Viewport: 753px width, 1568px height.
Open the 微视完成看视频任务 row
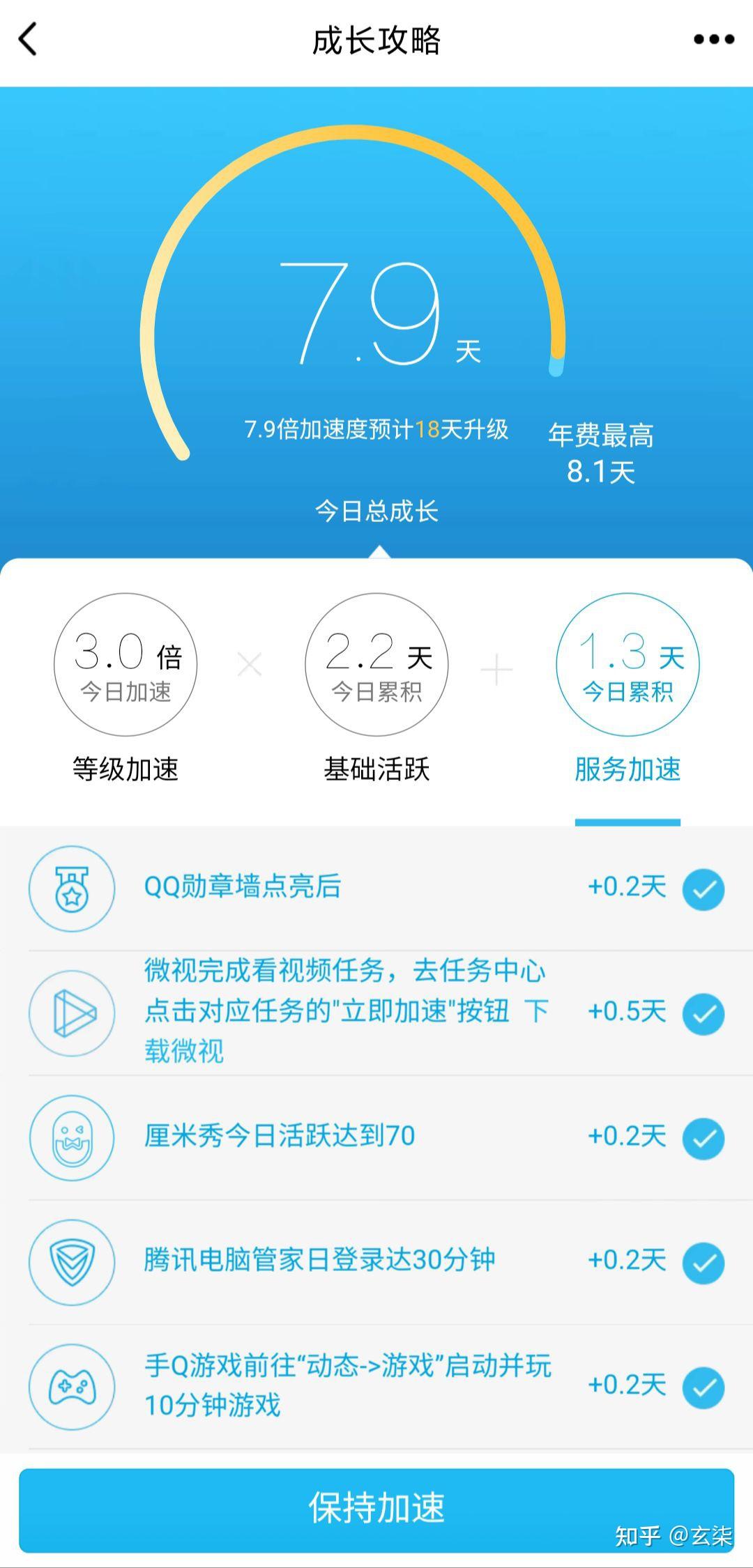[376, 1013]
